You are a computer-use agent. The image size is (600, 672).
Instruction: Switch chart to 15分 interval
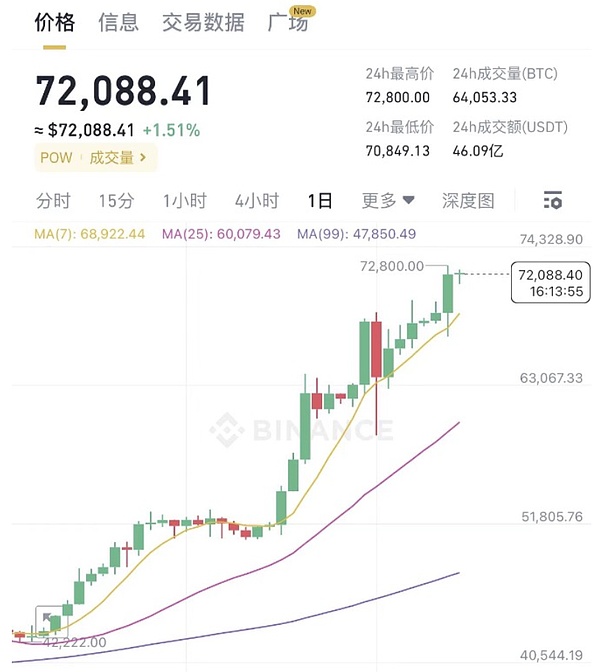(x=116, y=201)
